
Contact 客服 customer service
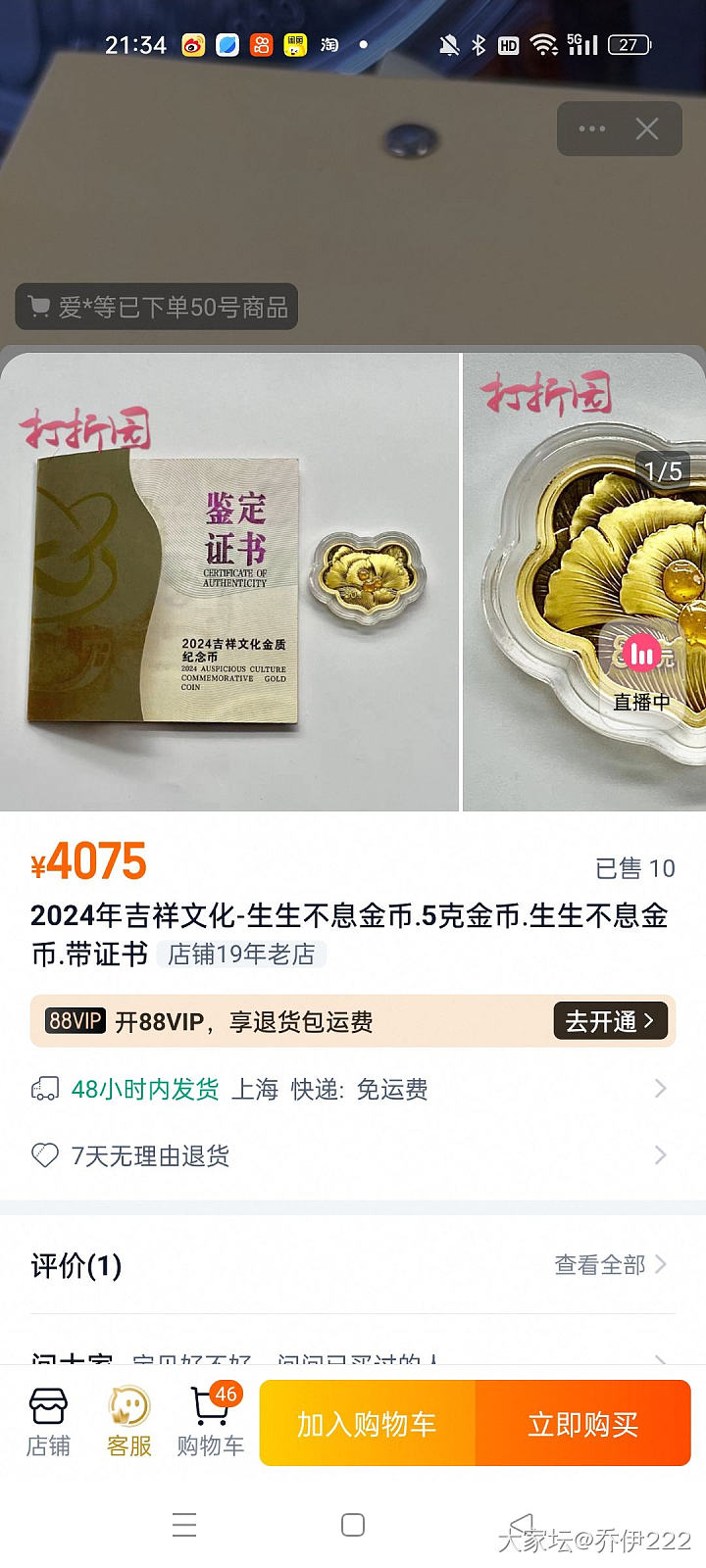pos(128,1423)
